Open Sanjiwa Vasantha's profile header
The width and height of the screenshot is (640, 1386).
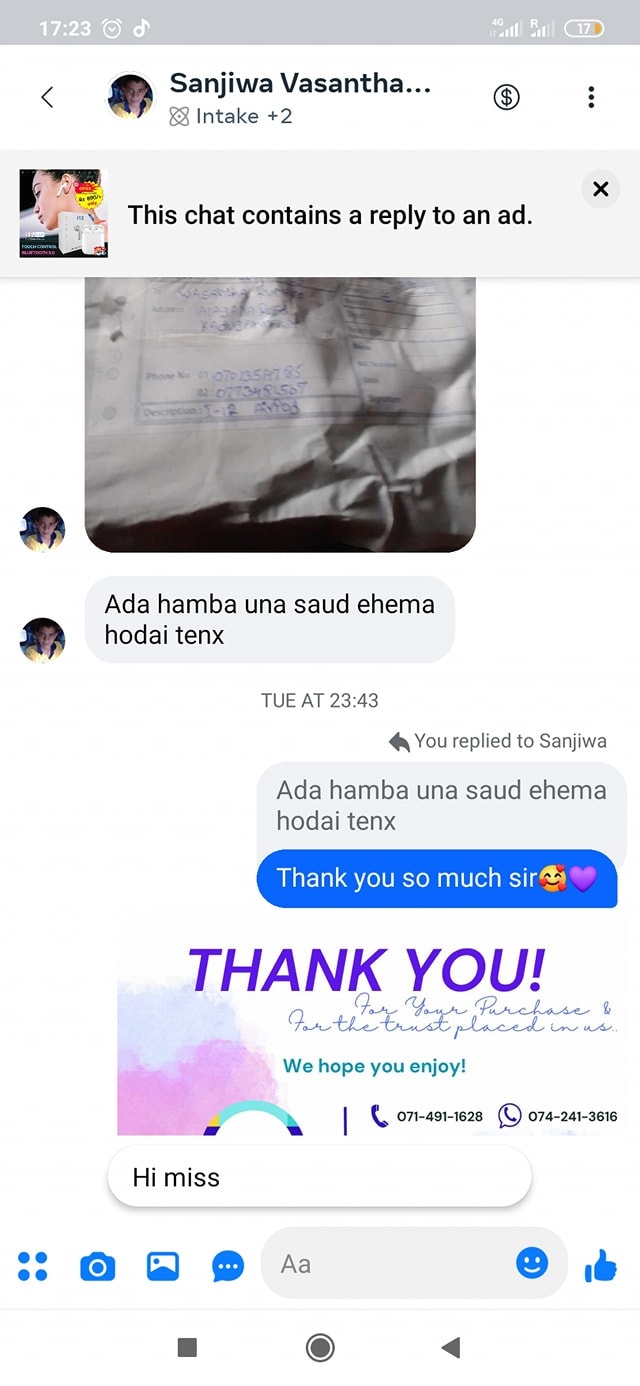(x=299, y=98)
